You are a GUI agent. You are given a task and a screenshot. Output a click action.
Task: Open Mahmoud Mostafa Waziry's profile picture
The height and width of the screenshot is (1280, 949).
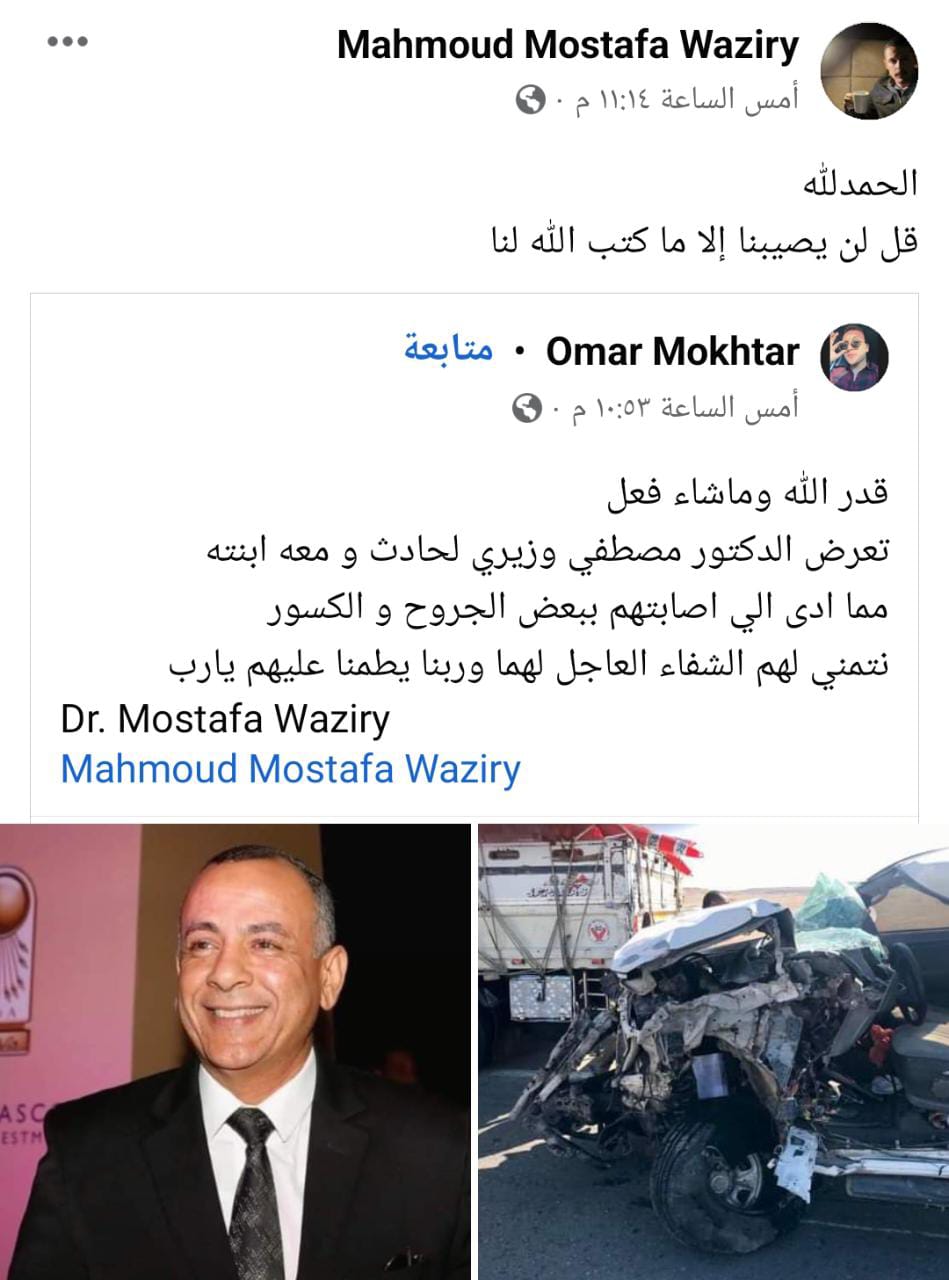click(x=868, y=69)
